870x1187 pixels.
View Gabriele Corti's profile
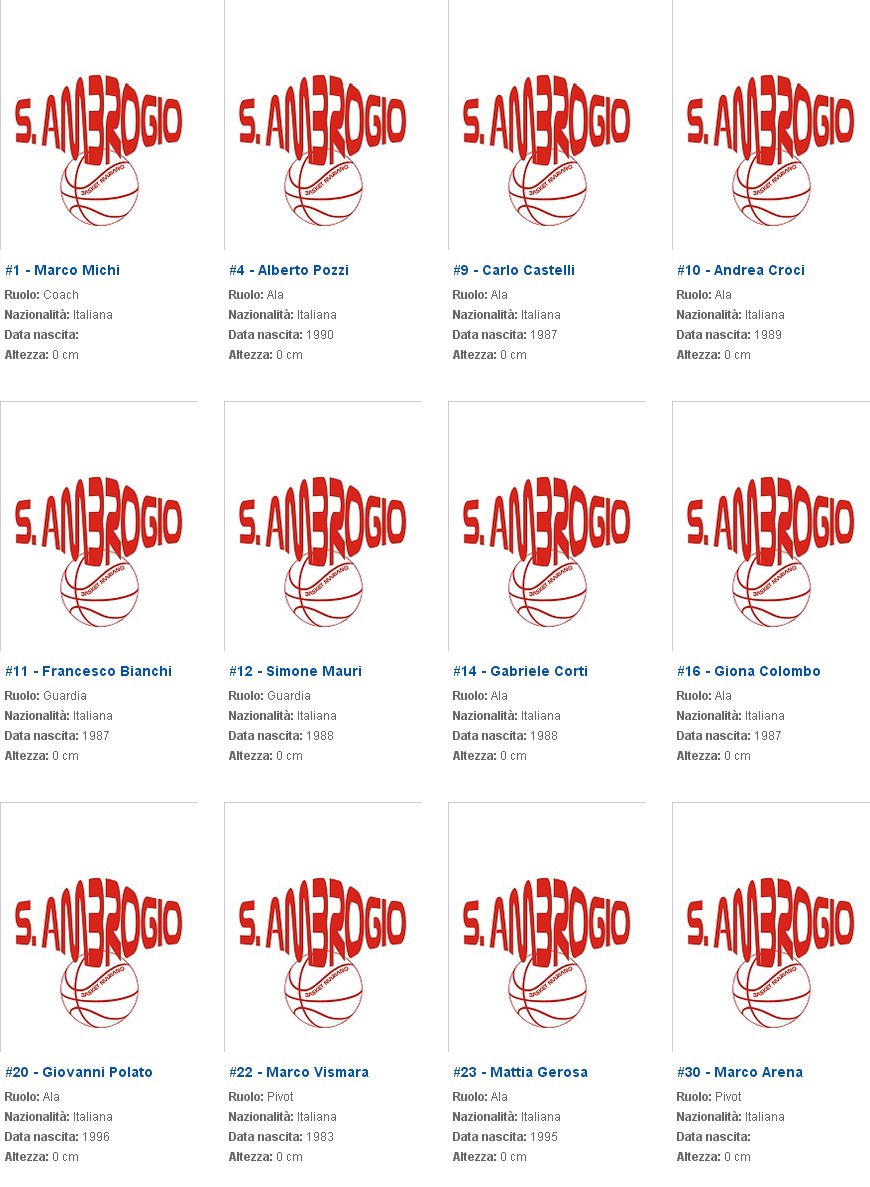click(x=520, y=671)
